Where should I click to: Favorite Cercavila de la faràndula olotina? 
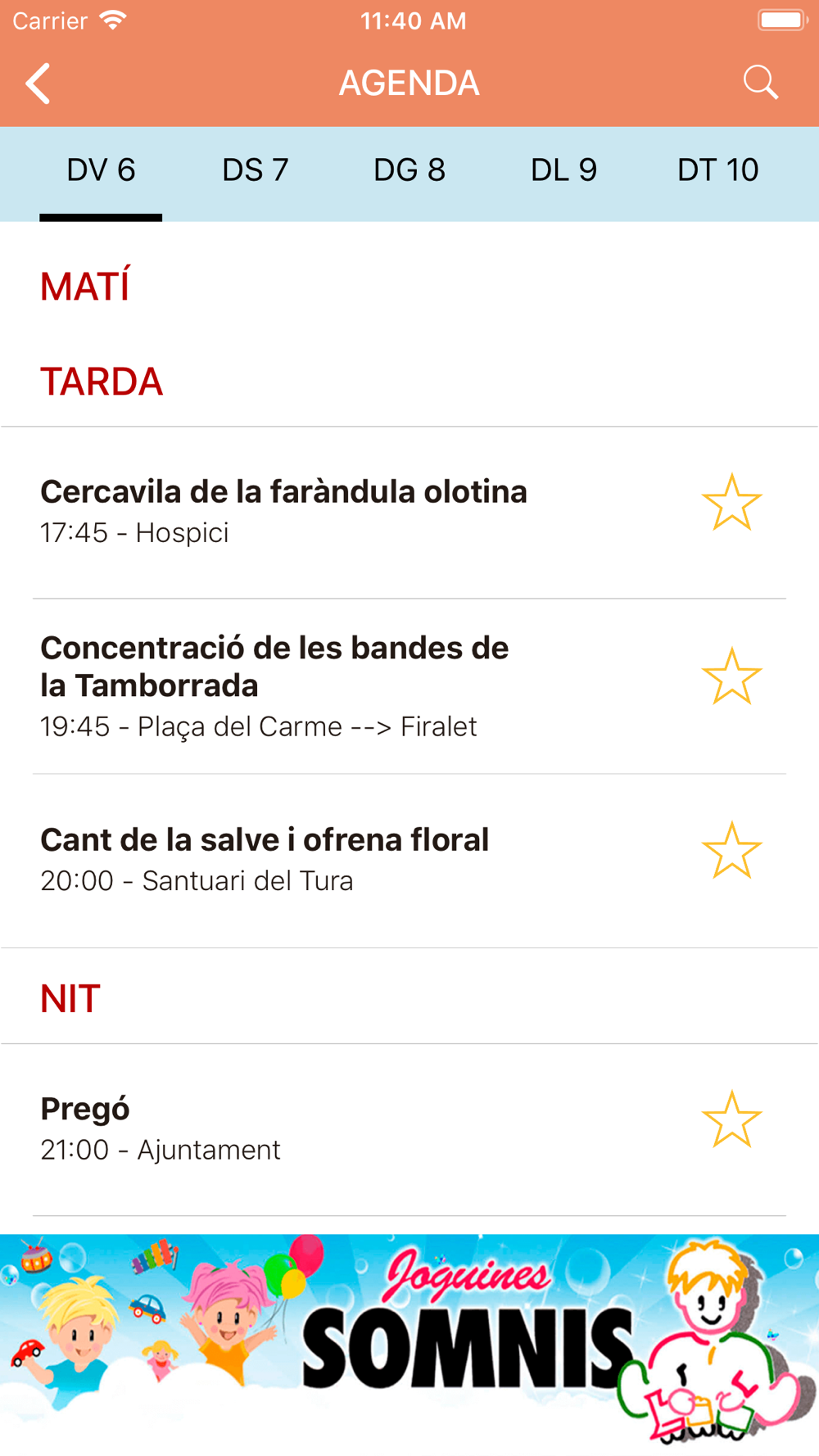[x=731, y=503]
